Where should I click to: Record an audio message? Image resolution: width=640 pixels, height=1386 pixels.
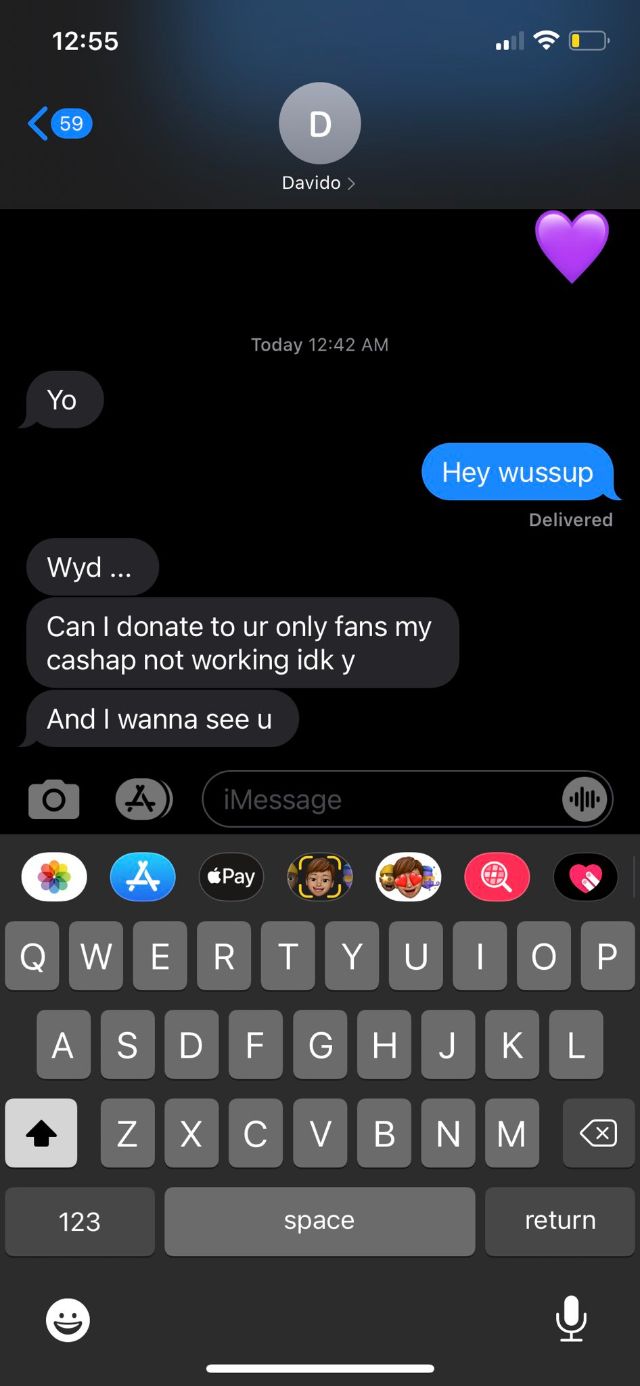(584, 799)
